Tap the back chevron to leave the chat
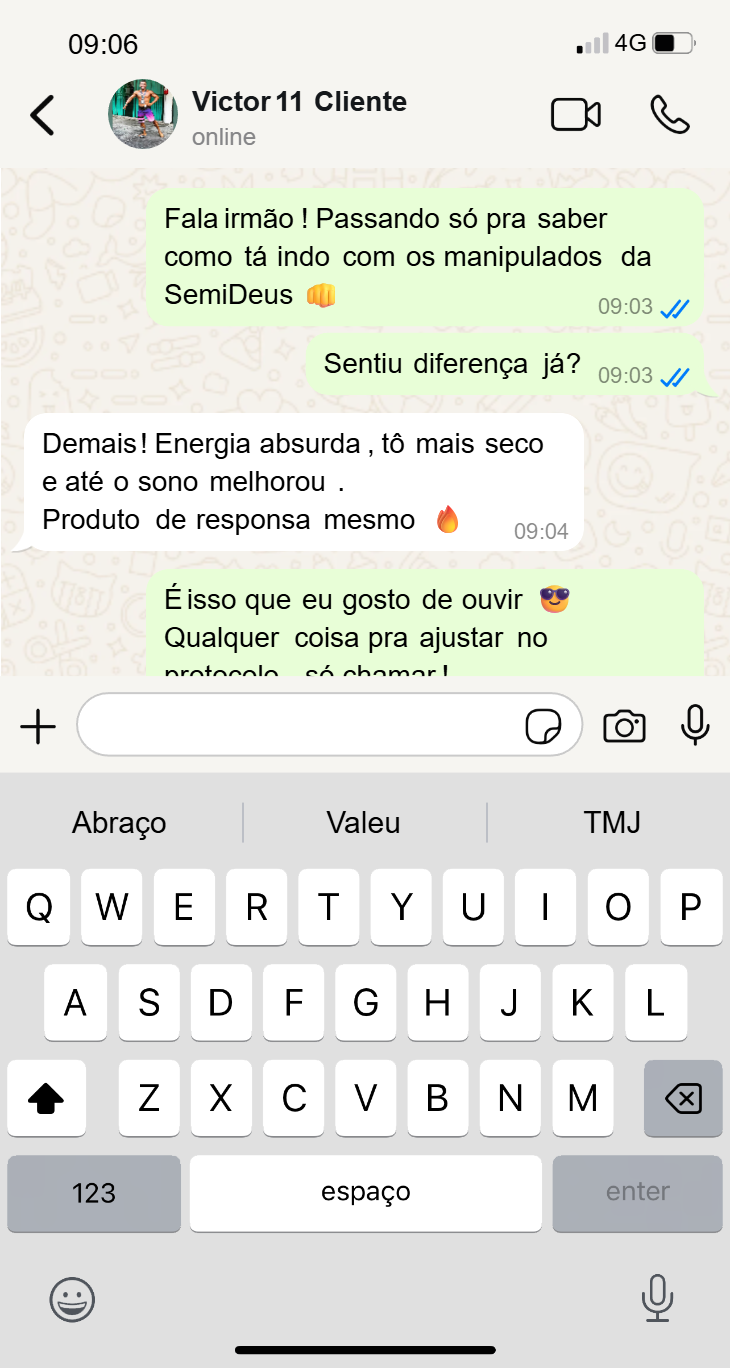Screen dimensions: 730x1368 click(x=41, y=115)
